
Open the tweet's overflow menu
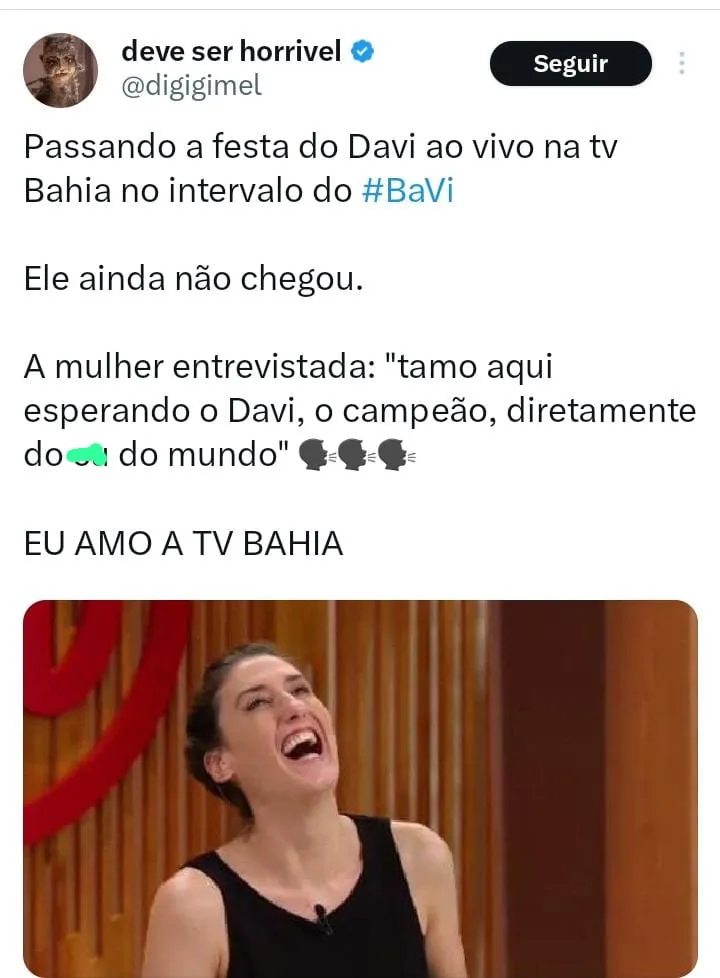[682, 64]
